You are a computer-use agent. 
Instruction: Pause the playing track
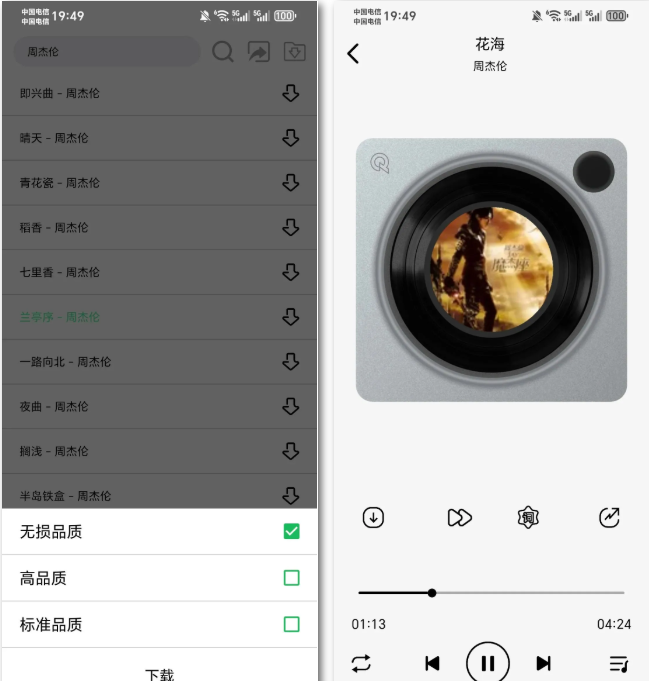click(x=488, y=663)
